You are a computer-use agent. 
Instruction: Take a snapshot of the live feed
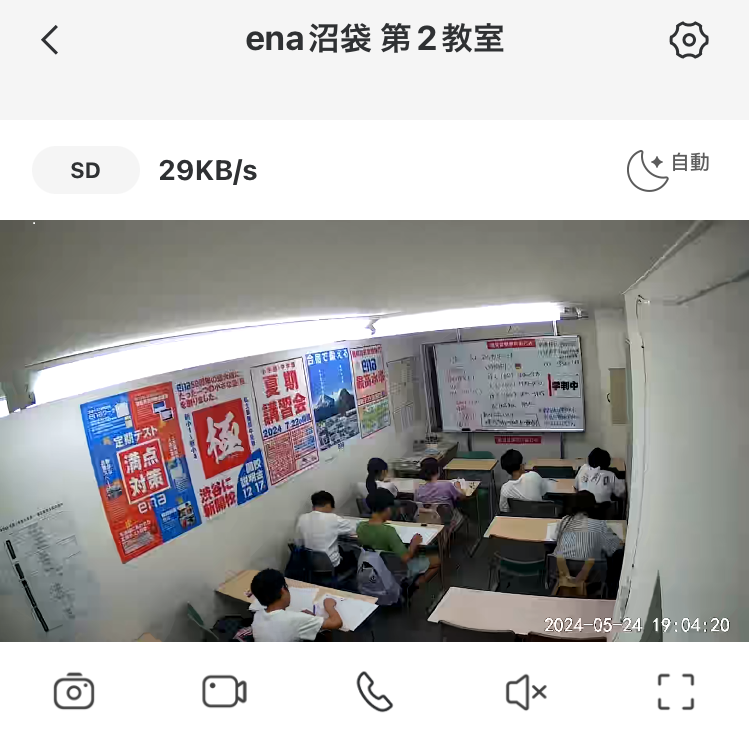pyautogui.click(x=74, y=691)
